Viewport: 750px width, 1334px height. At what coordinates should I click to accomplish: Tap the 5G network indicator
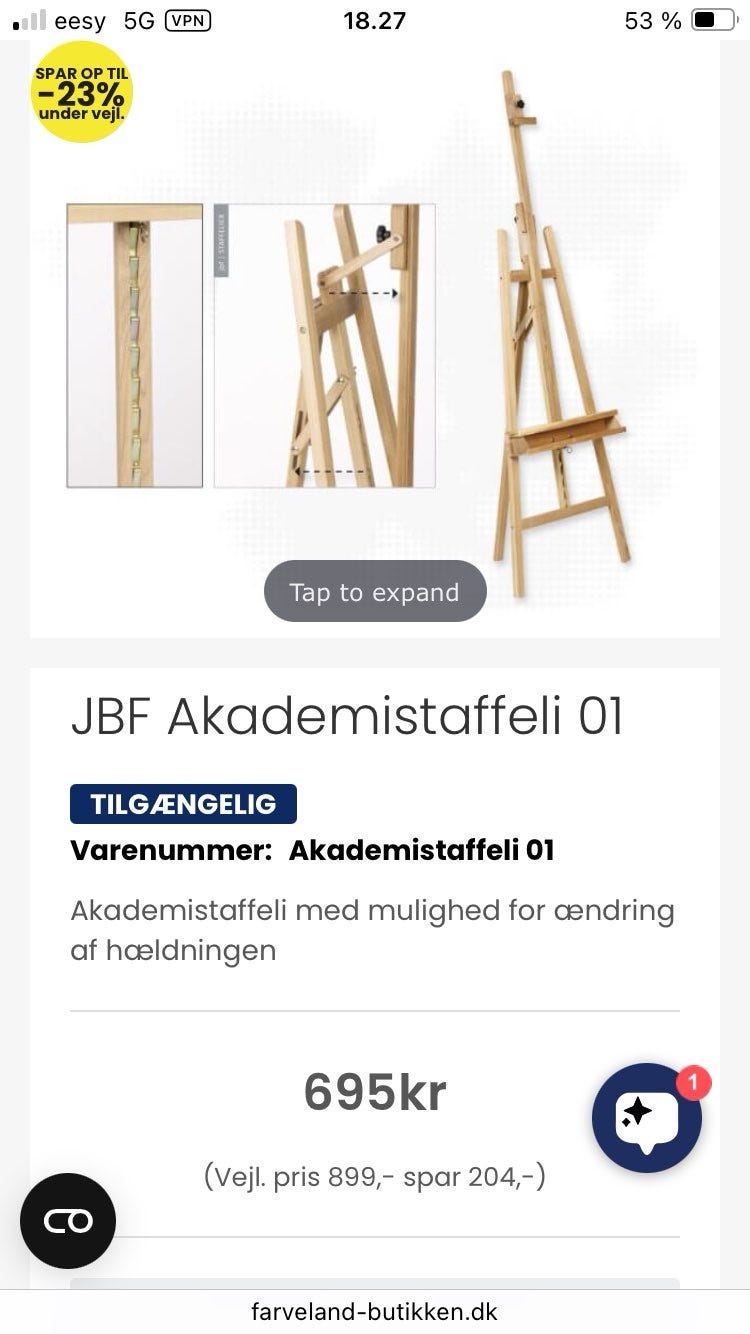click(x=137, y=20)
